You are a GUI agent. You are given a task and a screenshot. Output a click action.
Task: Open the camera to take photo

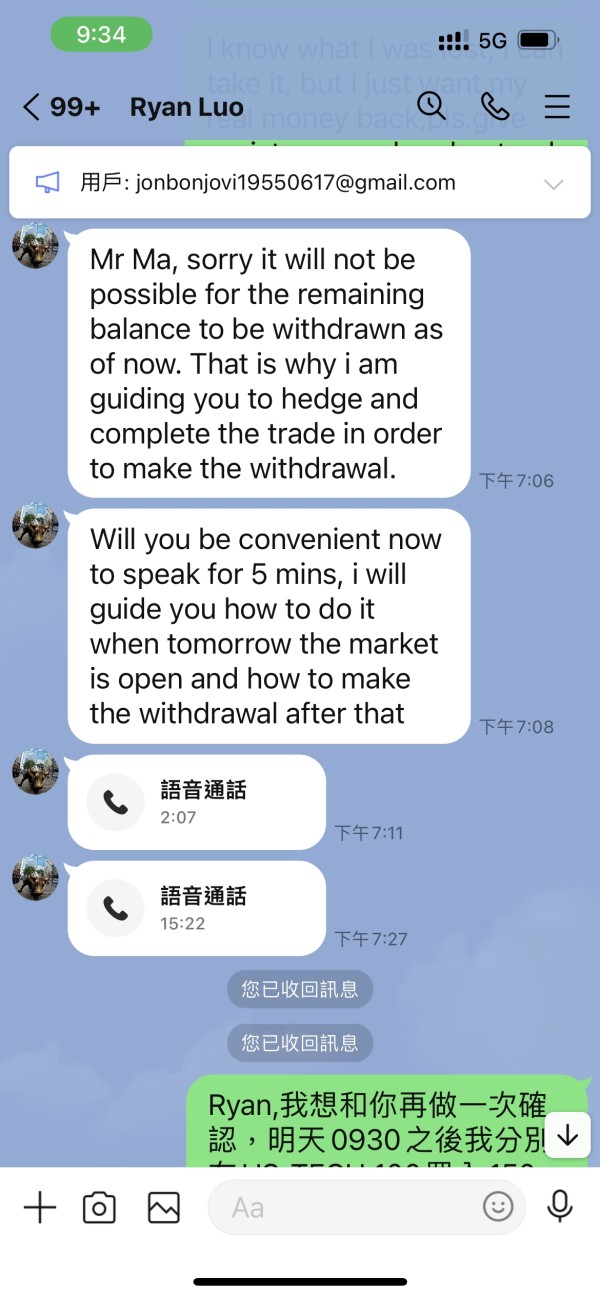(x=99, y=1207)
